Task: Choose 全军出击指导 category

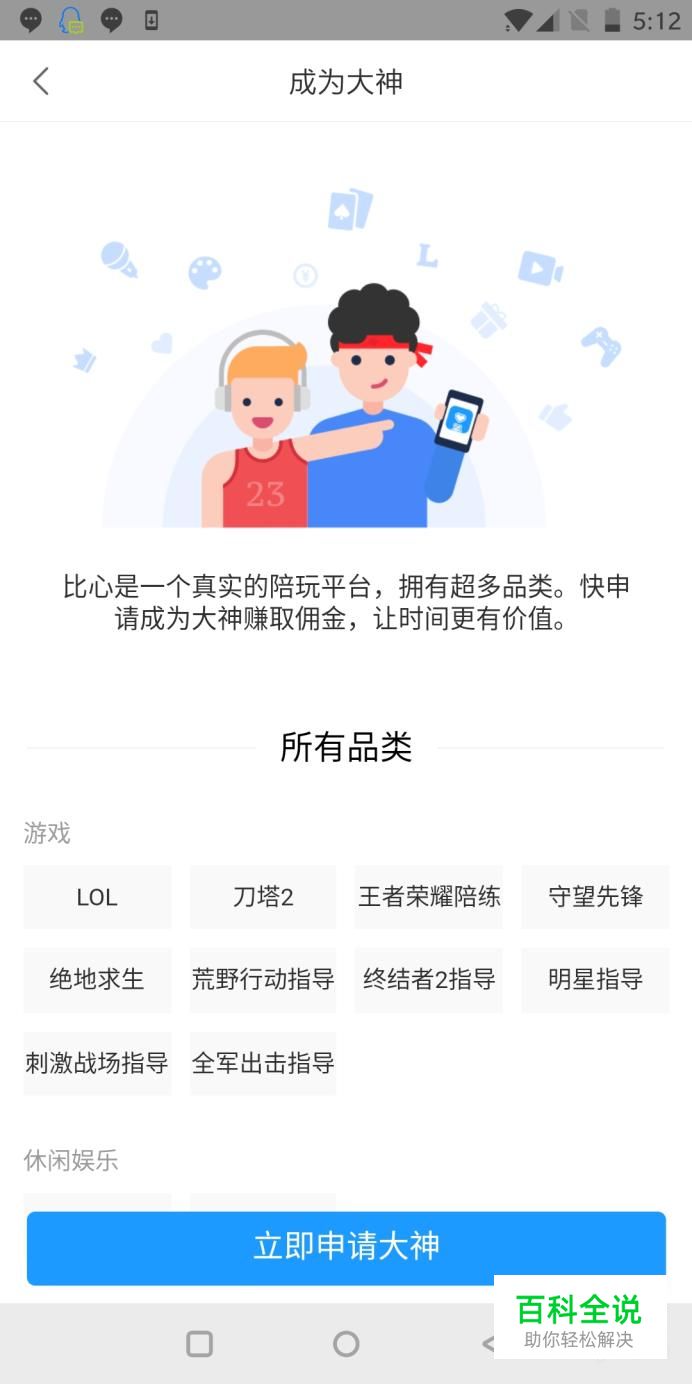Action: (x=263, y=1063)
